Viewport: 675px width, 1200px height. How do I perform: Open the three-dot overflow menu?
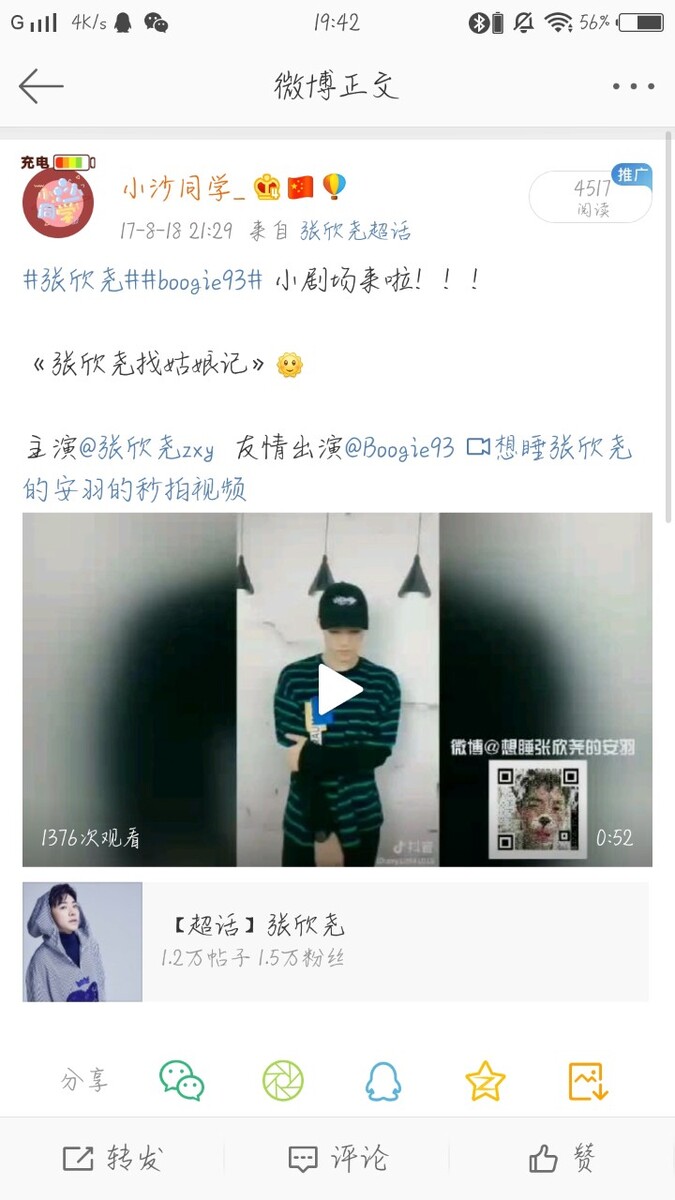[x=633, y=87]
